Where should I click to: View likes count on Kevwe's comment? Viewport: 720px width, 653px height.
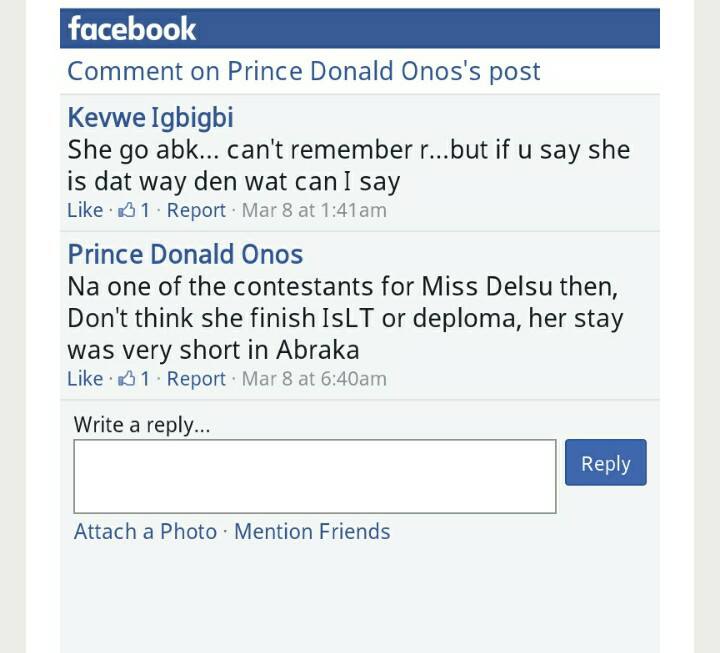click(134, 210)
